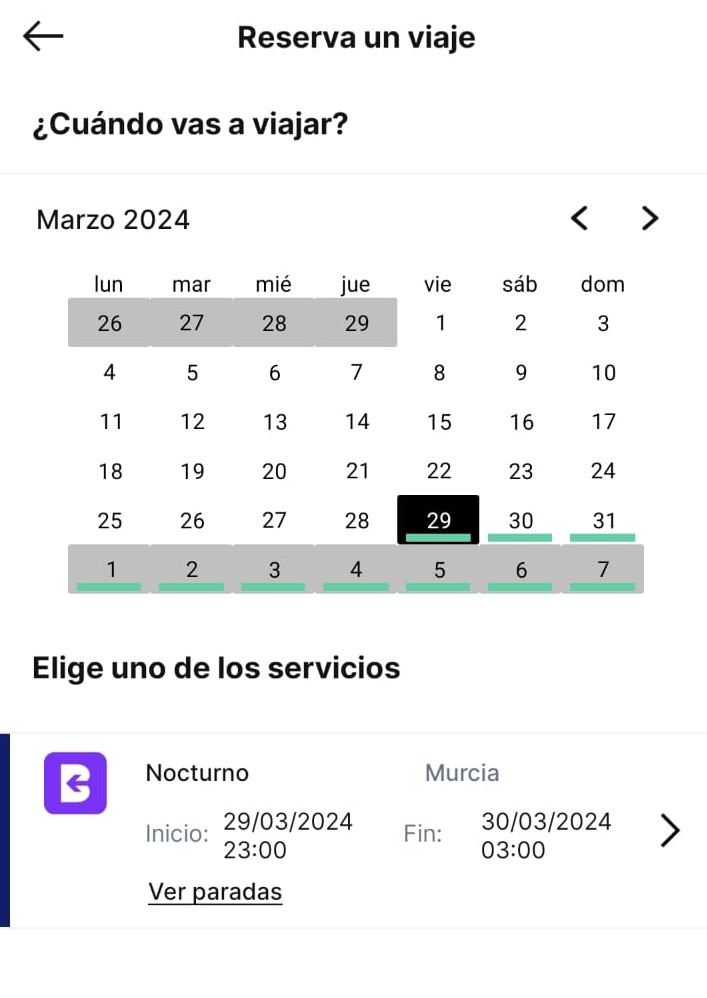
Task: Choose March 31 as travel date
Action: point(603,520)
